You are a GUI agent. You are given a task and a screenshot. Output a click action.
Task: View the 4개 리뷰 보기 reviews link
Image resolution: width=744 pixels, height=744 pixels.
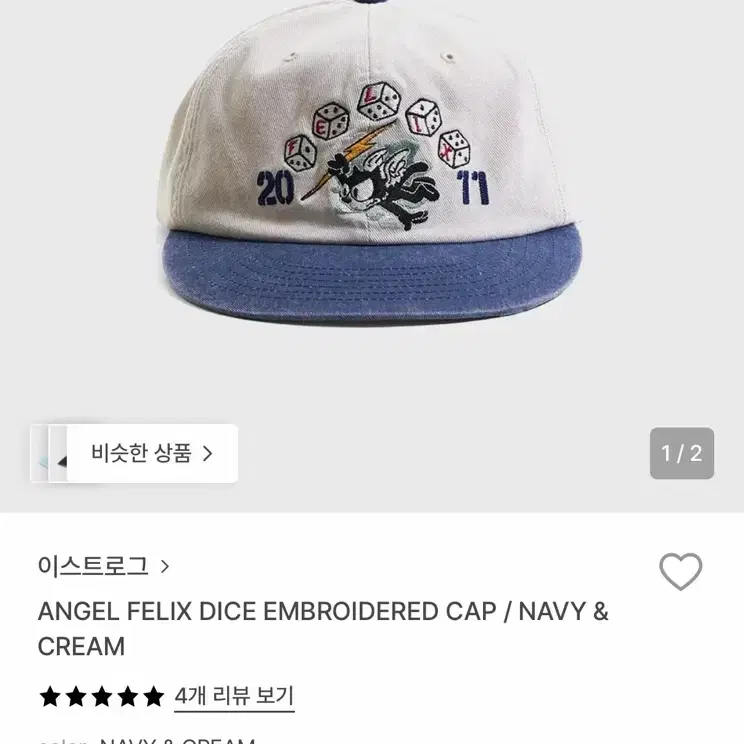(x=234, y=696)
